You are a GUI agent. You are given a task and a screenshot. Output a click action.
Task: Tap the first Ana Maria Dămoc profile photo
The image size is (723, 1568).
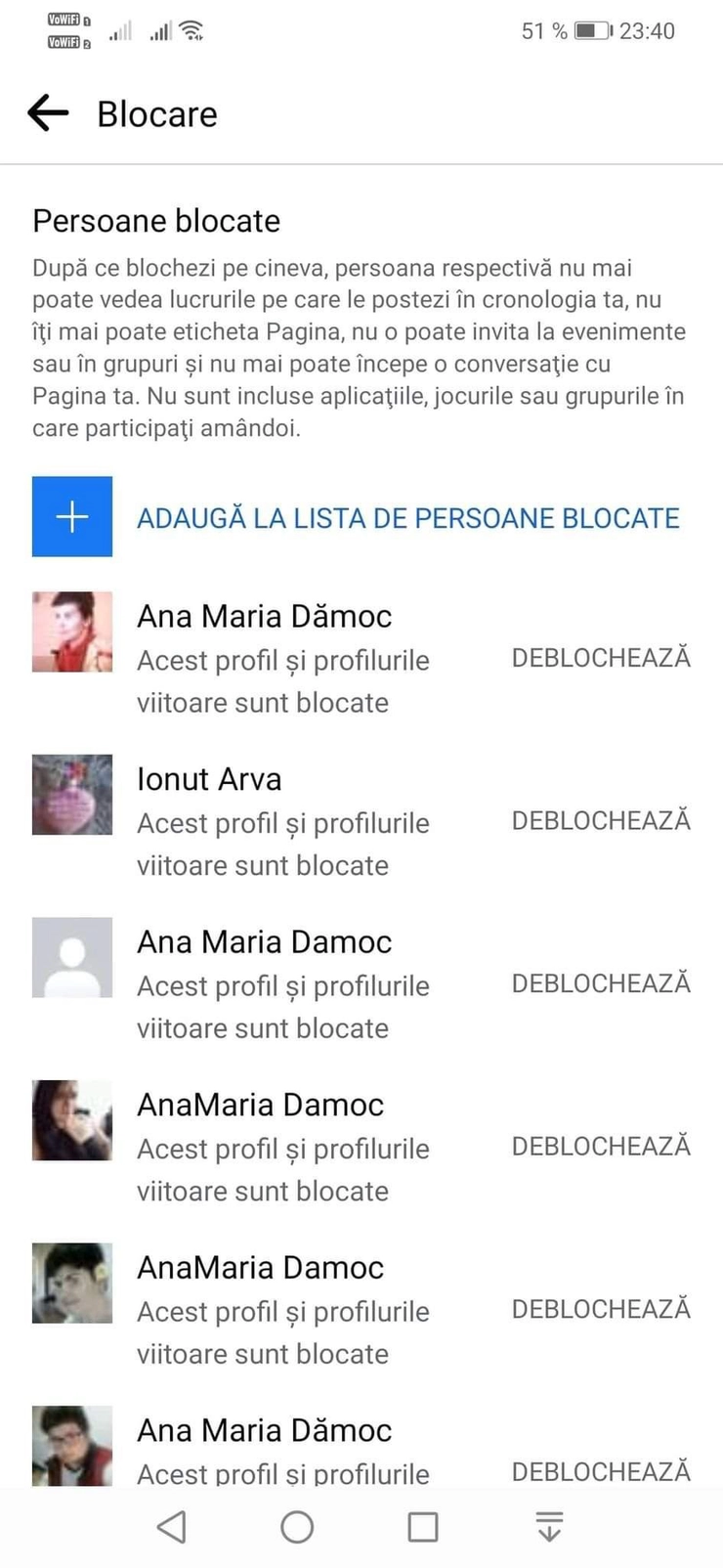click(x=71, y=632)
